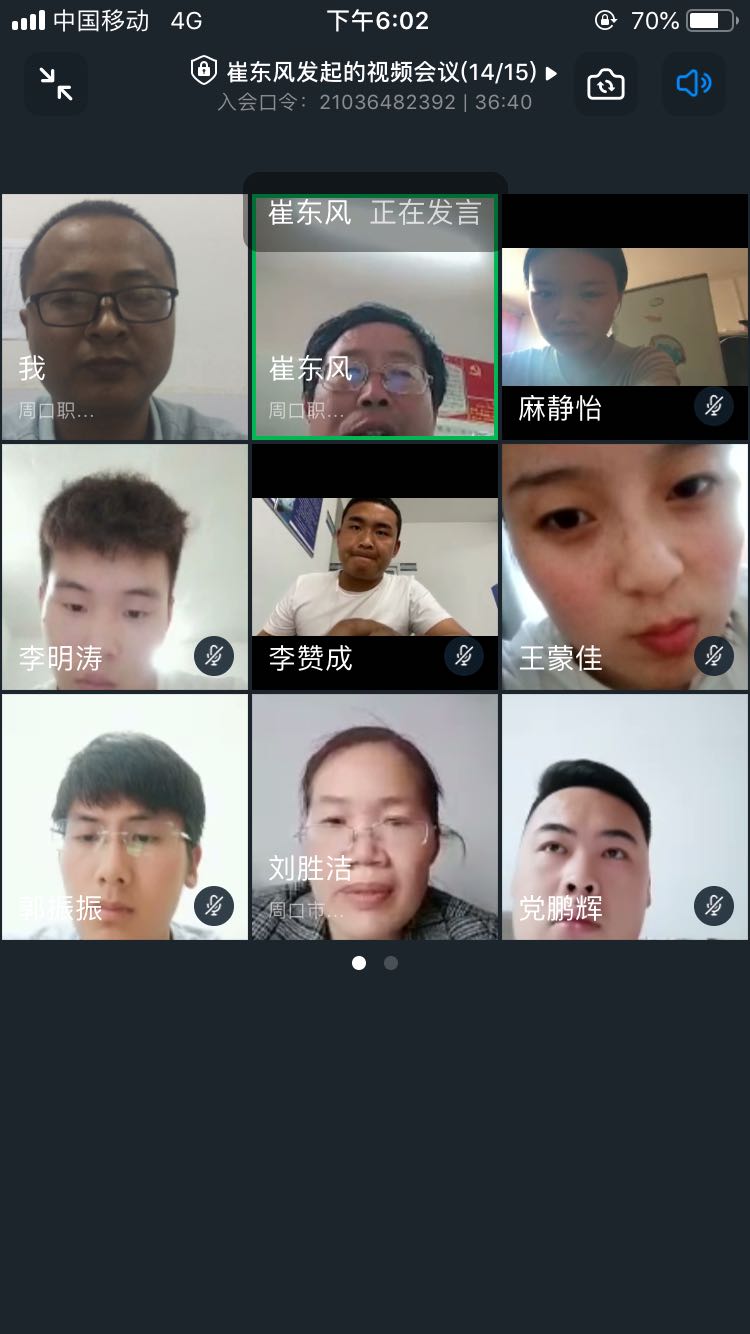Flip the camera

tap(606, 84)
